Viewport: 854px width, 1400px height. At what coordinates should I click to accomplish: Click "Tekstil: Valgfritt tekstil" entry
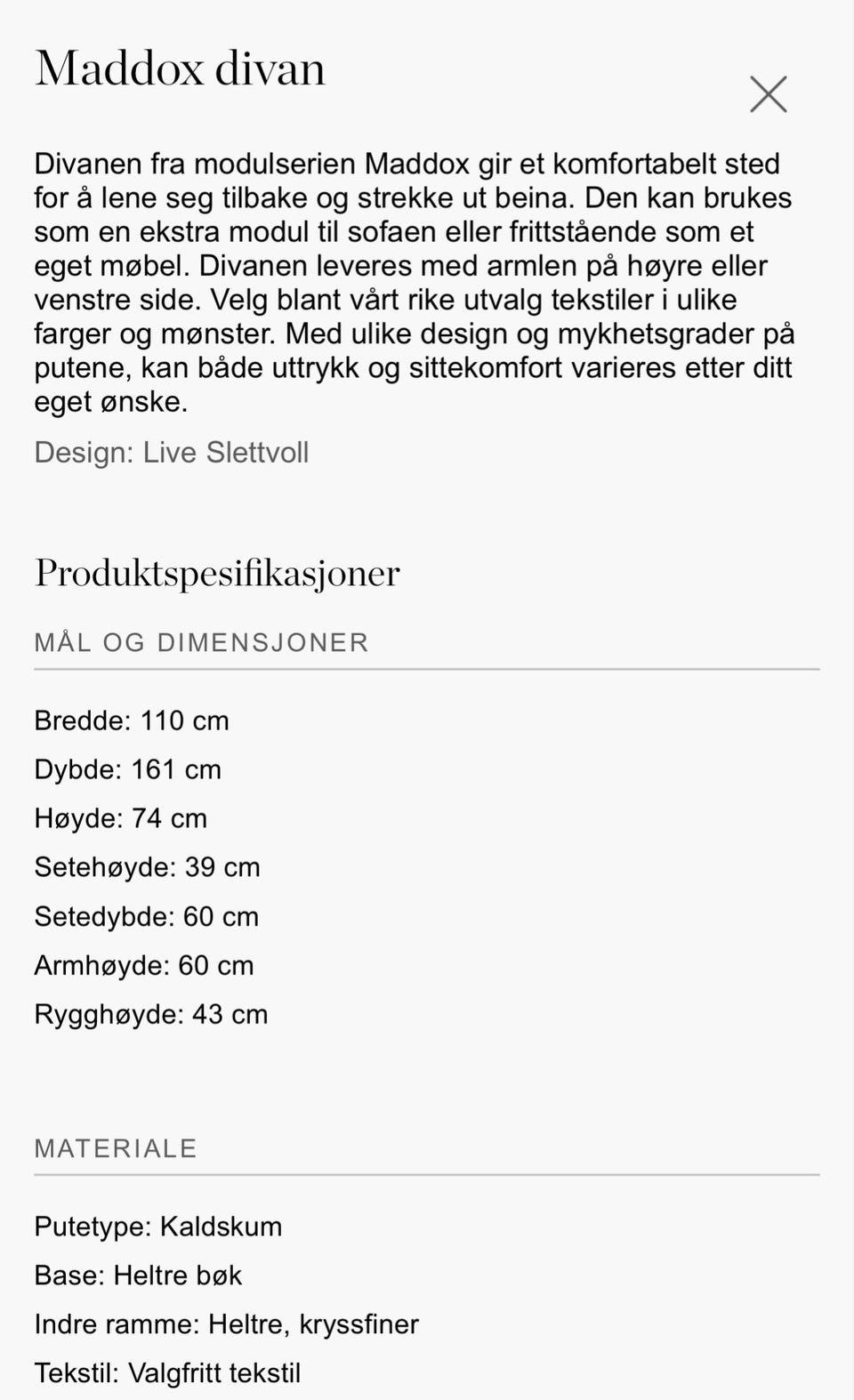(167, 1372)
